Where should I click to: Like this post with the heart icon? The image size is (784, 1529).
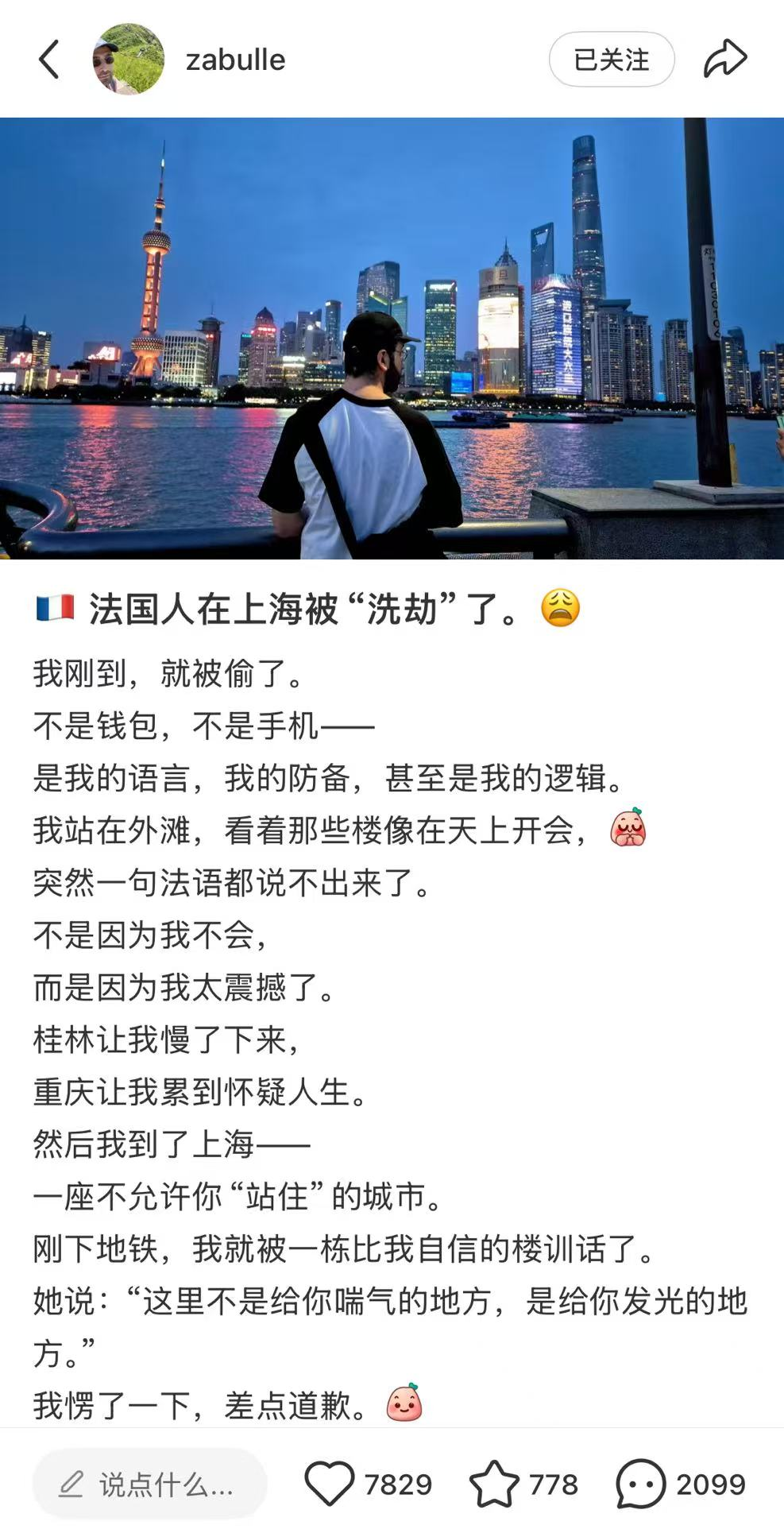(x=330, y=1483)
